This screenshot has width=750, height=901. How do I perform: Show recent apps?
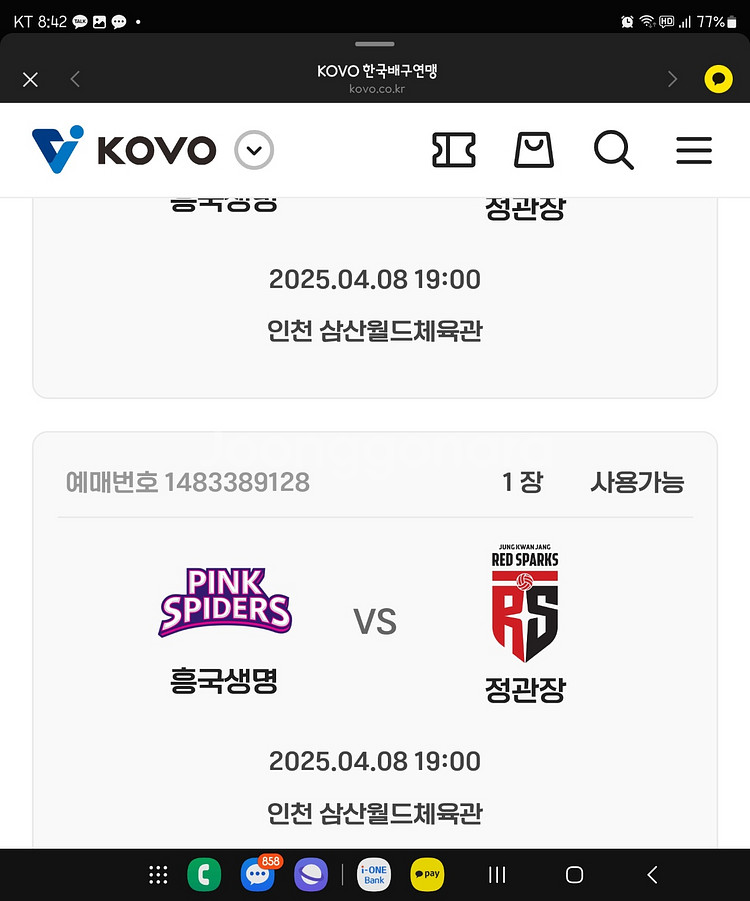pyautogui.click(x=497, y=875)
